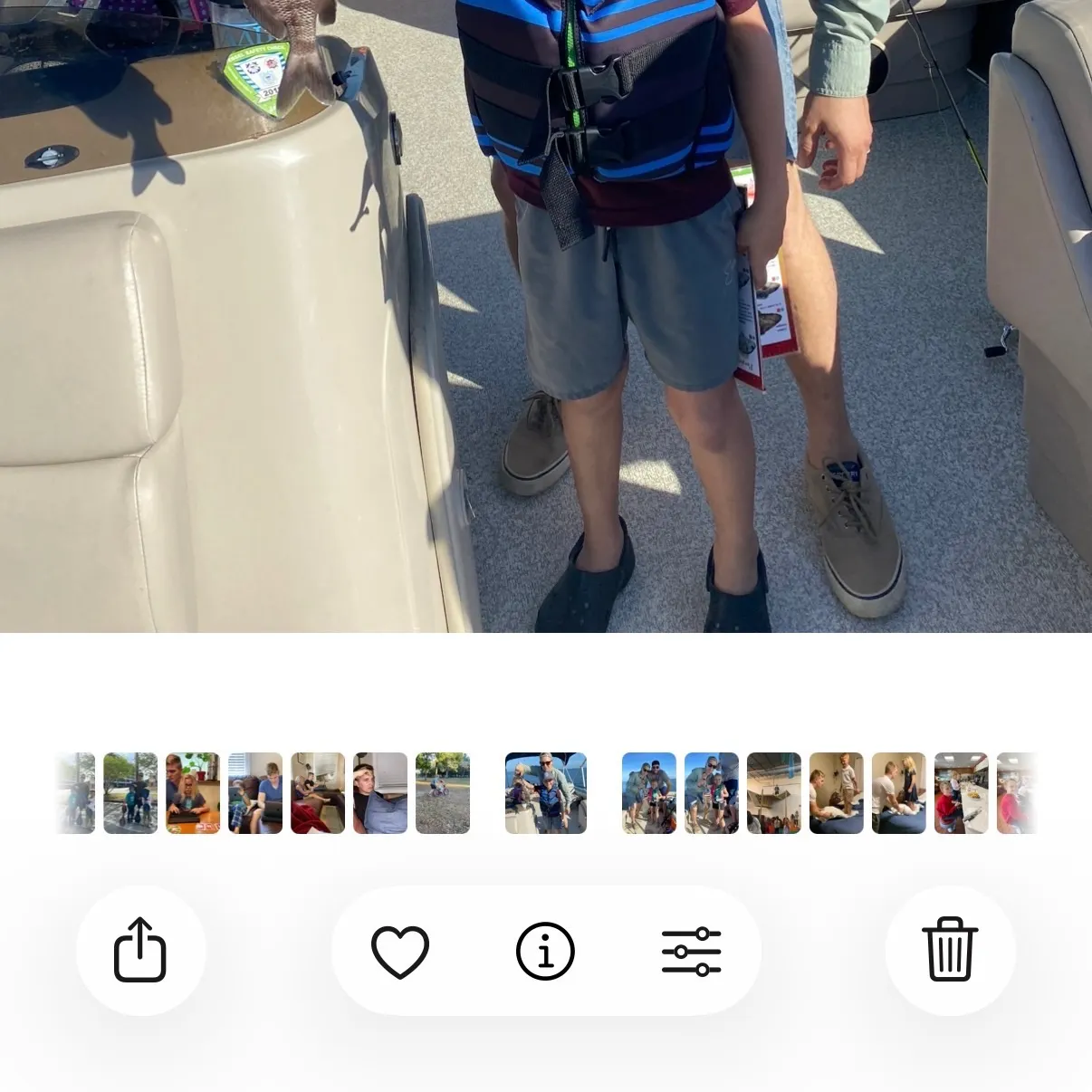Open the thumbnail of the warehouse interior with a crowd
The image size is (1092, 1092).
click(774, 793)
